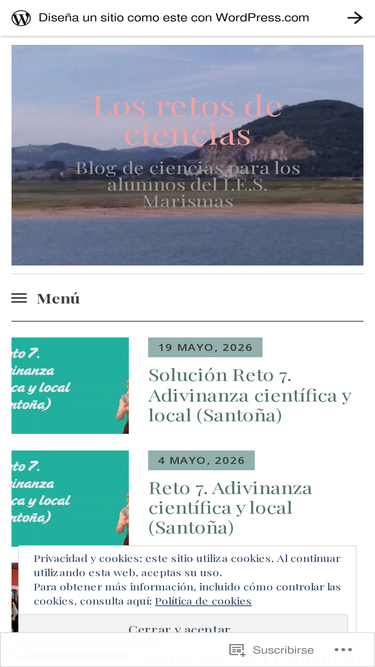Open thumbnail of the Reto 7 post
The image size is (375, 667).
click(70, 498)
